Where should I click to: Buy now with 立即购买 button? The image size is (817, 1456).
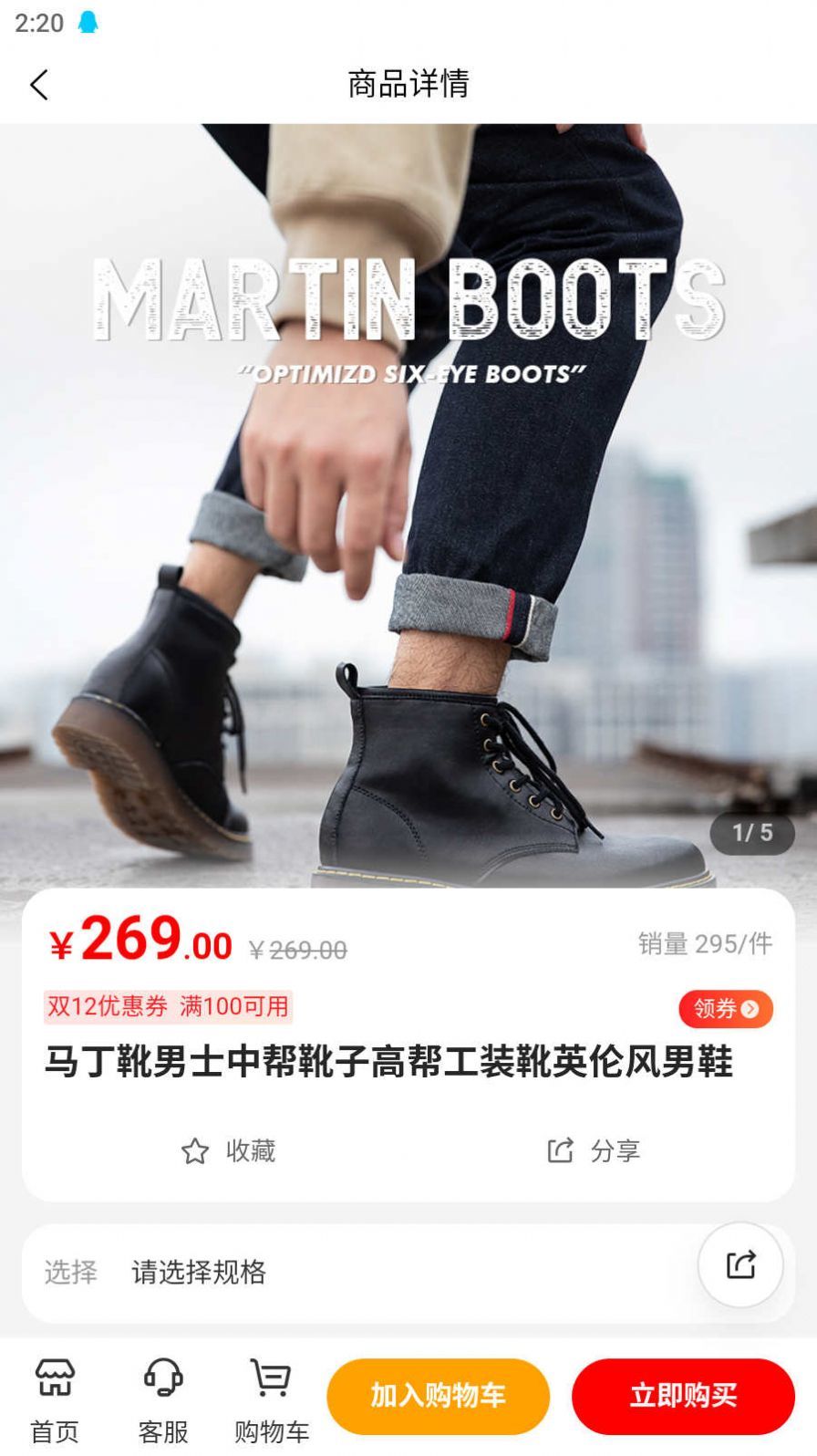tap(683, 1396)
